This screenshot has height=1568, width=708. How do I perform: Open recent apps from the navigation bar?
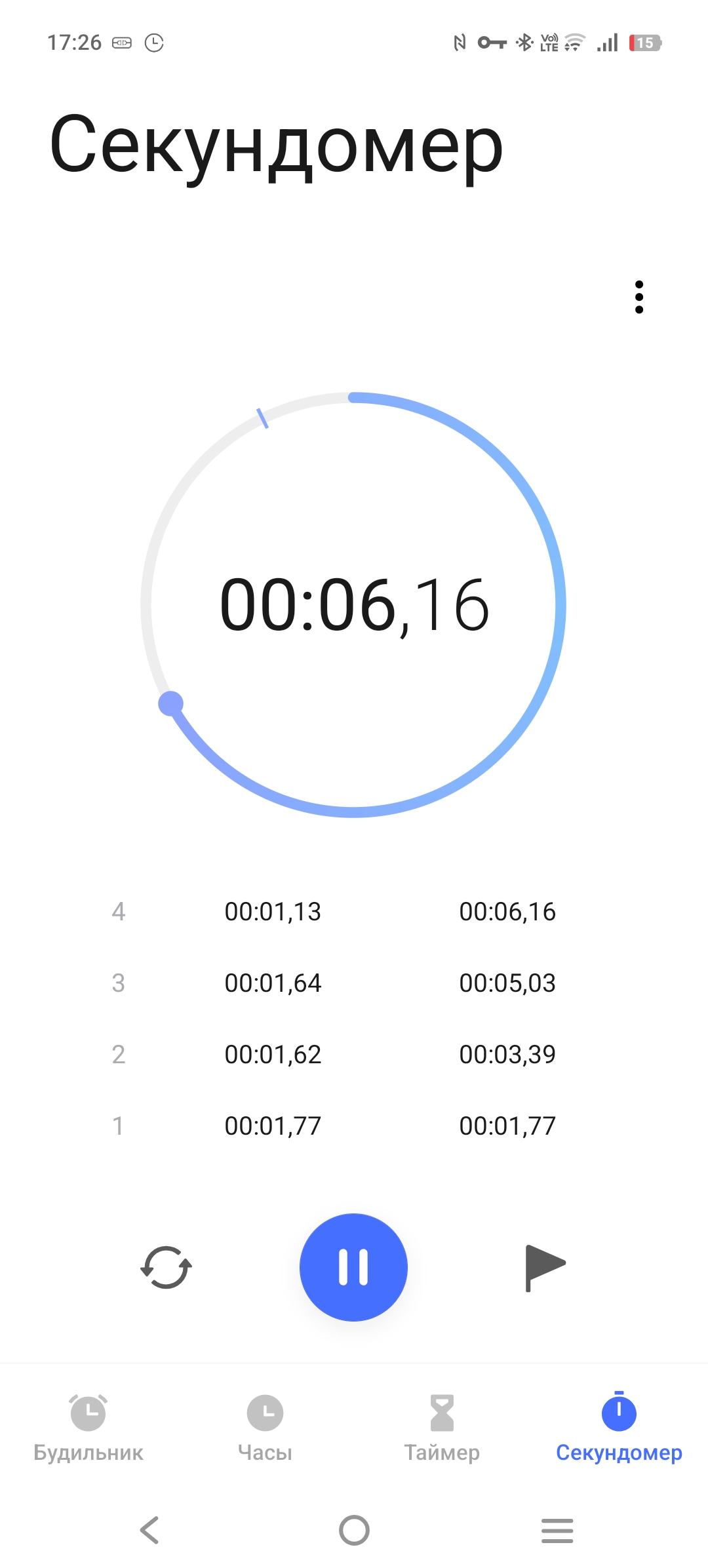tap(557, 1530)
